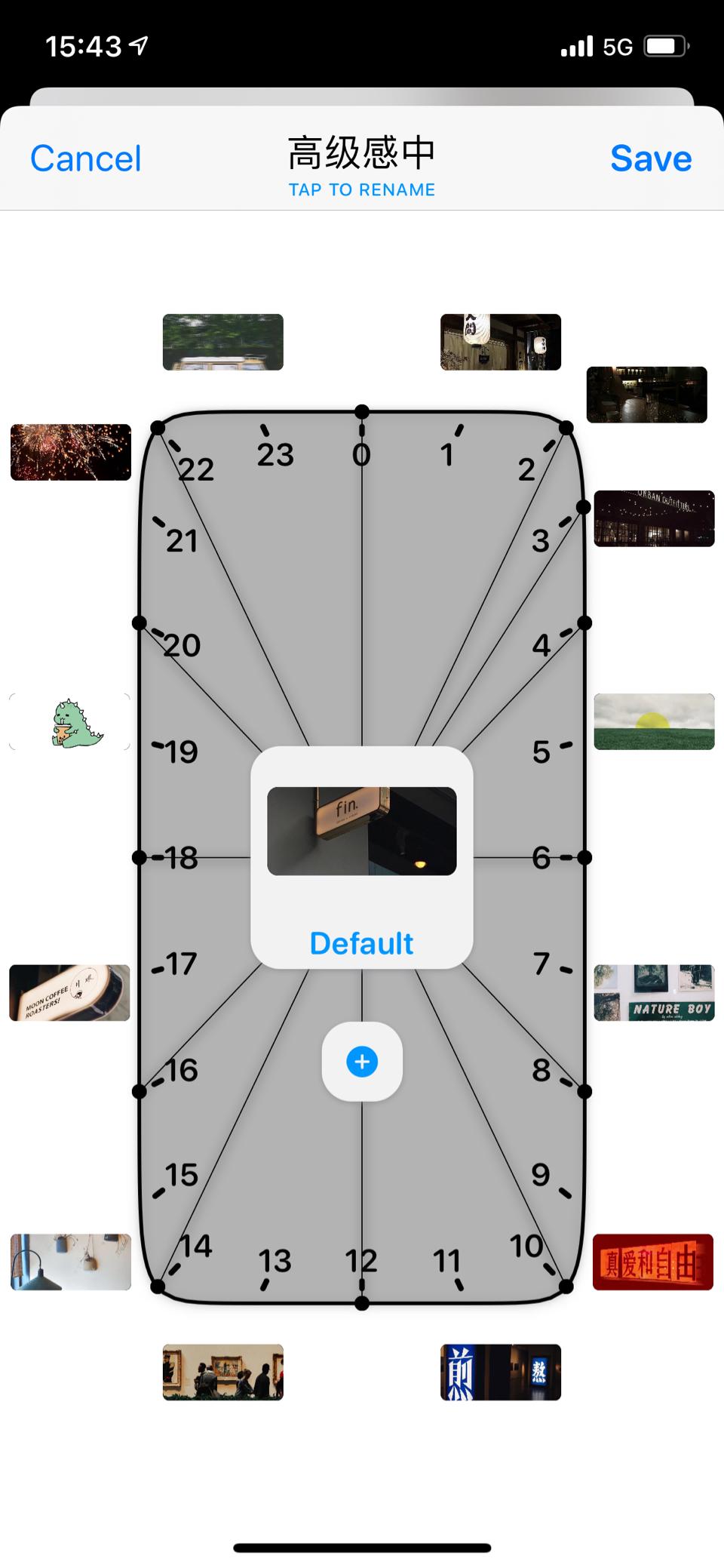
Task: Select the Nature Boy poster thumbnail
Action: click(654, 992)
